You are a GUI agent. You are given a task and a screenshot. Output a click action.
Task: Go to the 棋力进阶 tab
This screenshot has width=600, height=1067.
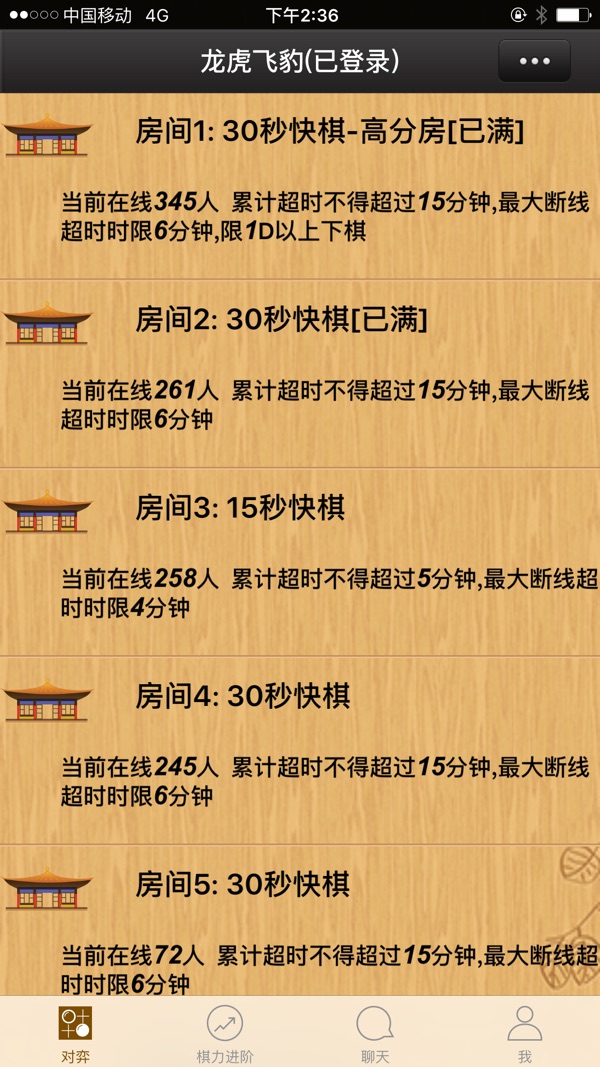tap(225, 1033)
